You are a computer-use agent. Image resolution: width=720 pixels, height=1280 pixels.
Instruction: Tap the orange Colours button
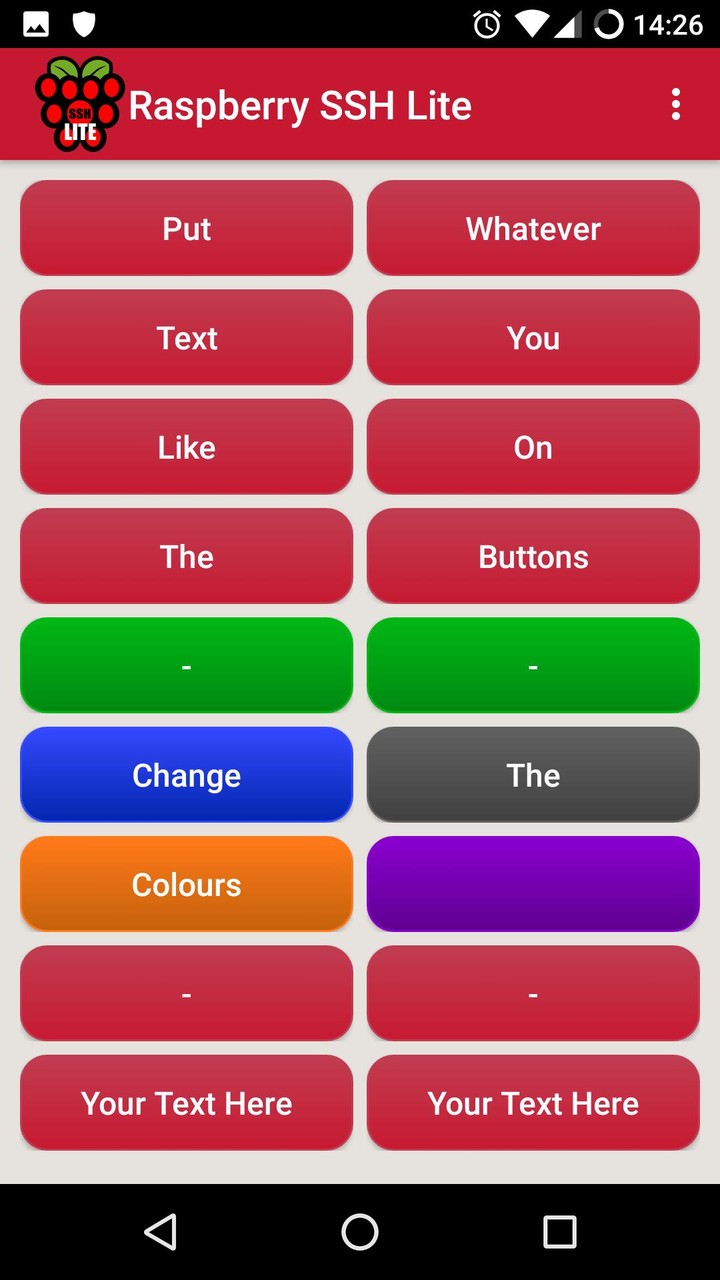pyautogui.click(x=186, y=884)
